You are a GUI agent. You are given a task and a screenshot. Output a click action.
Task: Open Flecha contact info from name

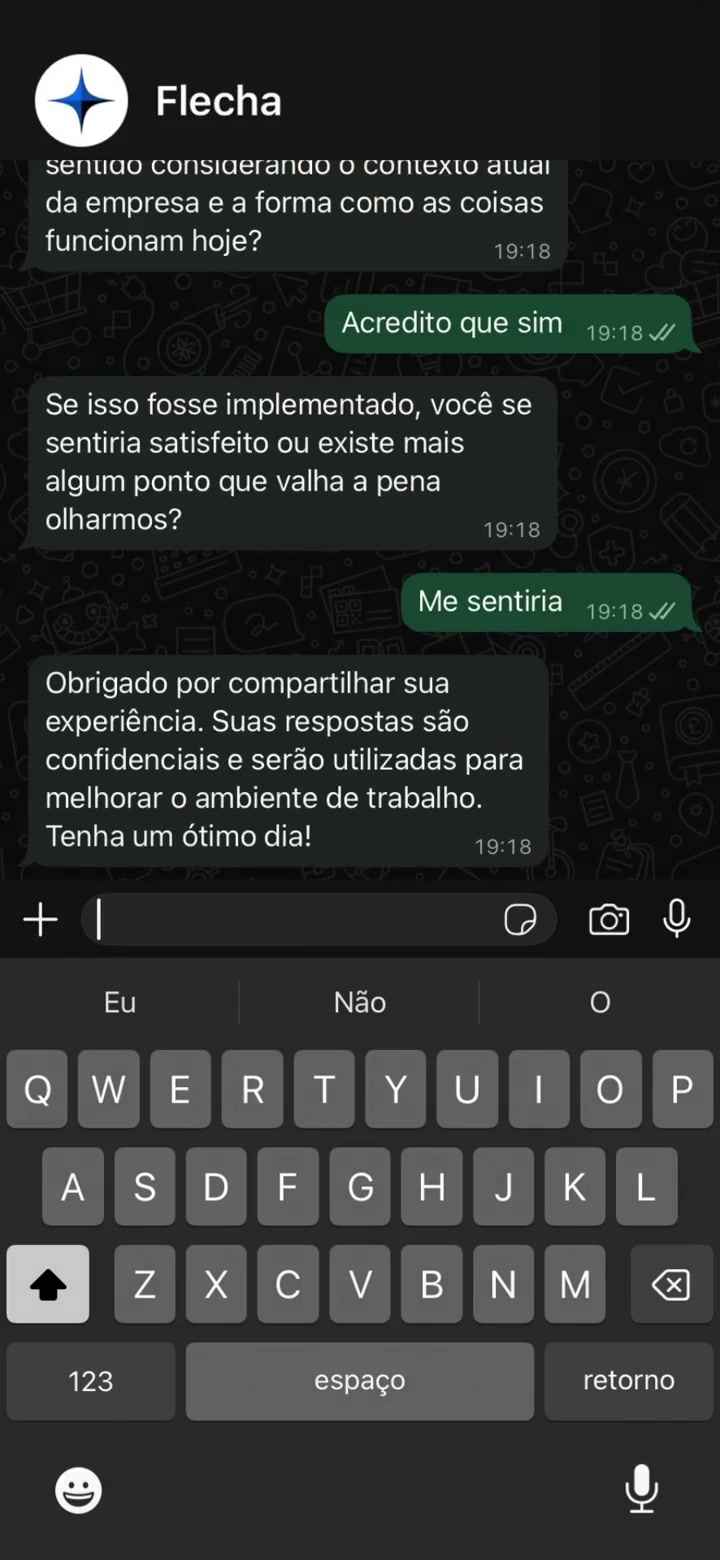click(218, 101)
